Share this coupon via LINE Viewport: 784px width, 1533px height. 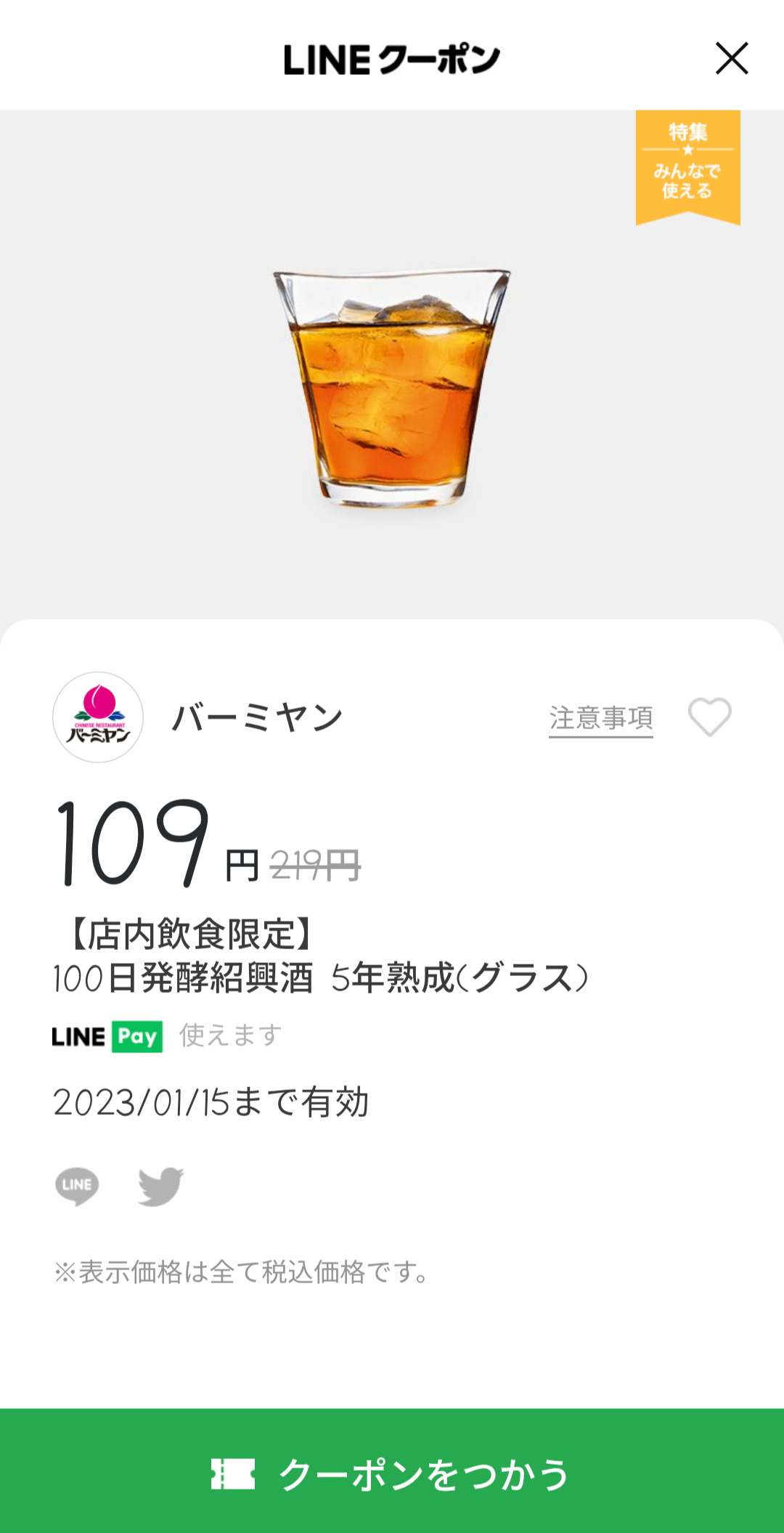[x=77, y=1186]
